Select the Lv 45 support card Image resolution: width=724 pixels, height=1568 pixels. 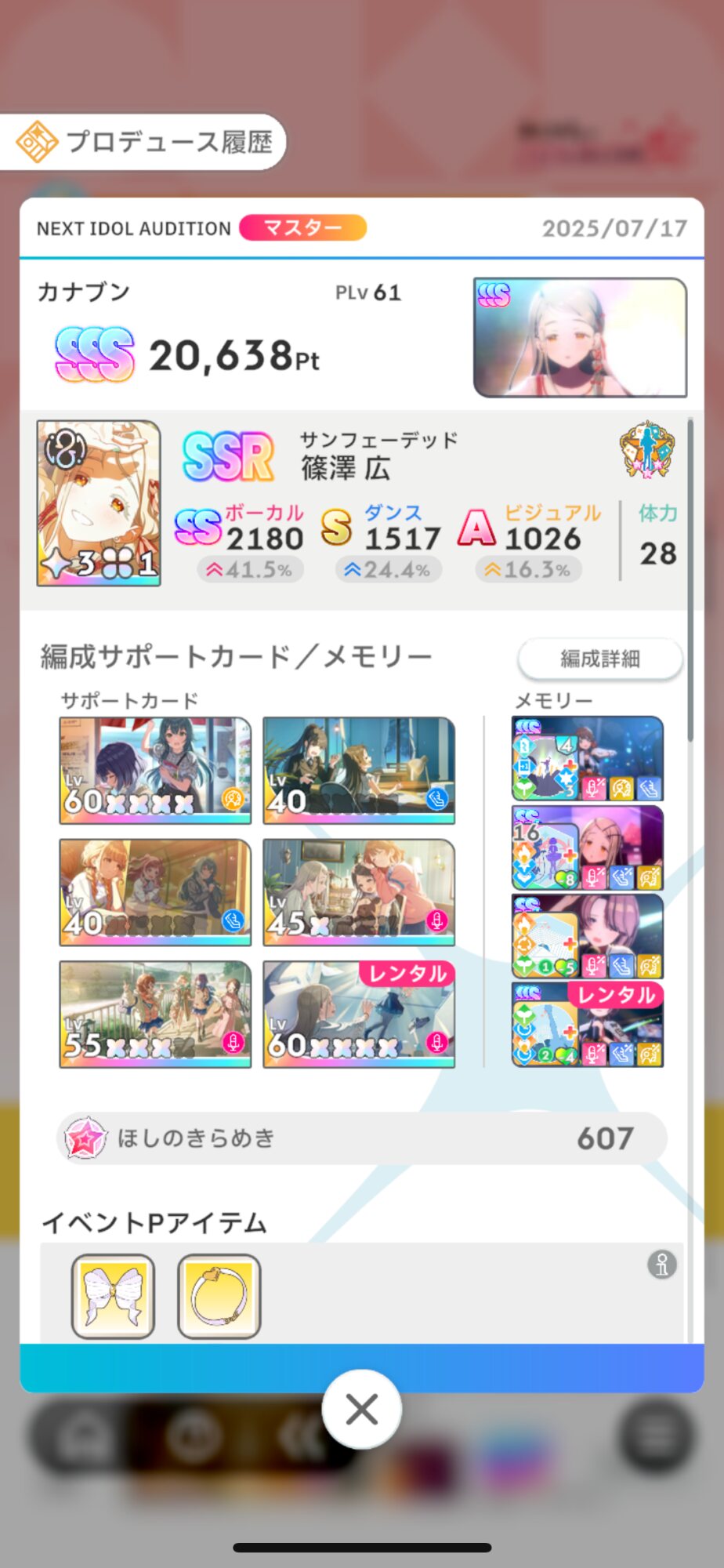(359, 892)
